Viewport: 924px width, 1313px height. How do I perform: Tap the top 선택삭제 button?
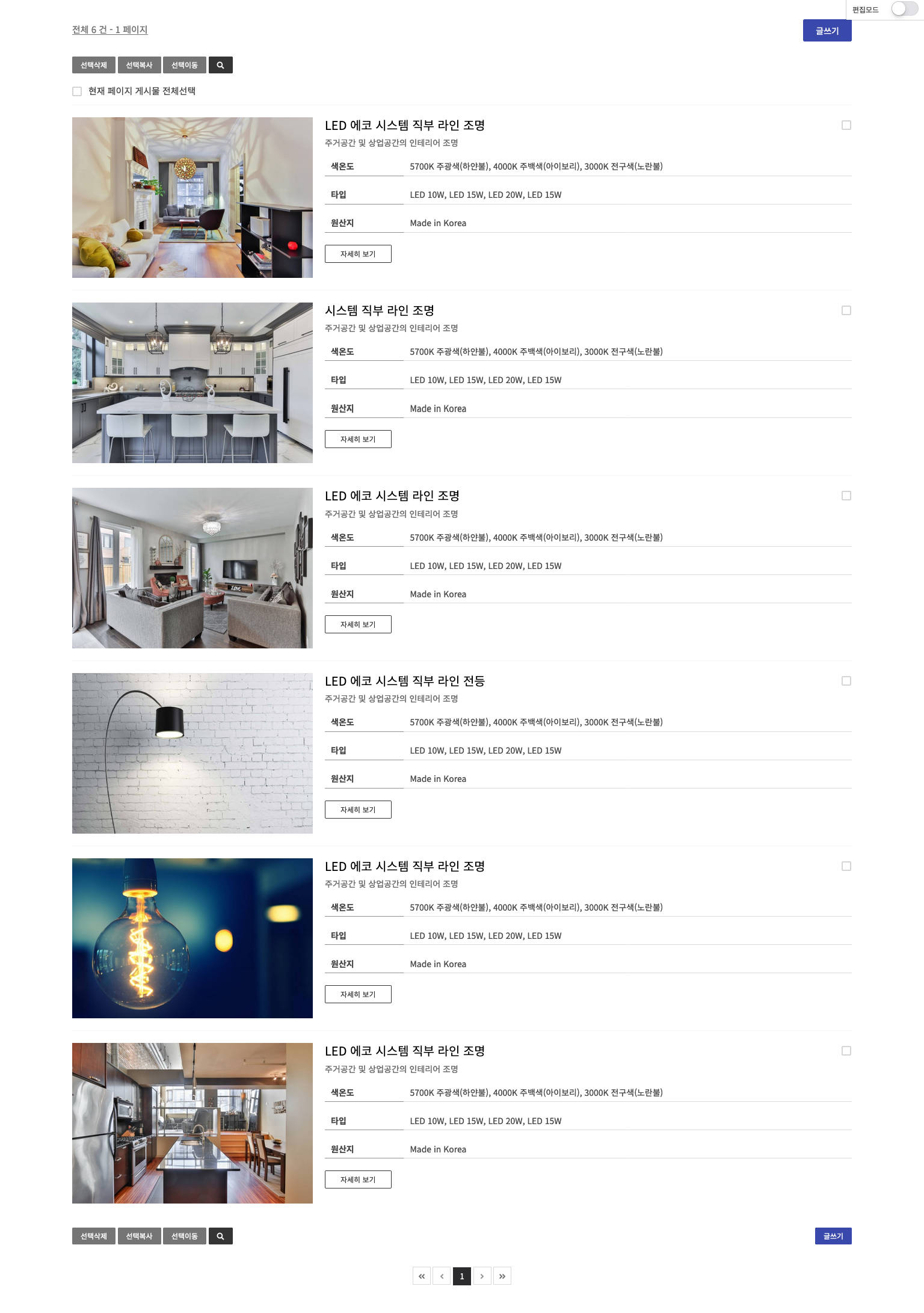[94, 65]
